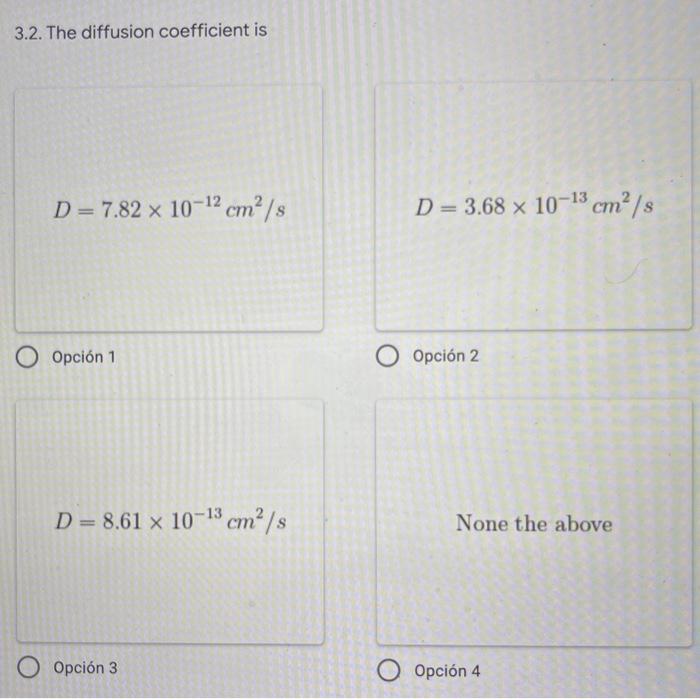Select the Opción 1 radio button
The height and width of the screenshot is (699, 700).
29,357
